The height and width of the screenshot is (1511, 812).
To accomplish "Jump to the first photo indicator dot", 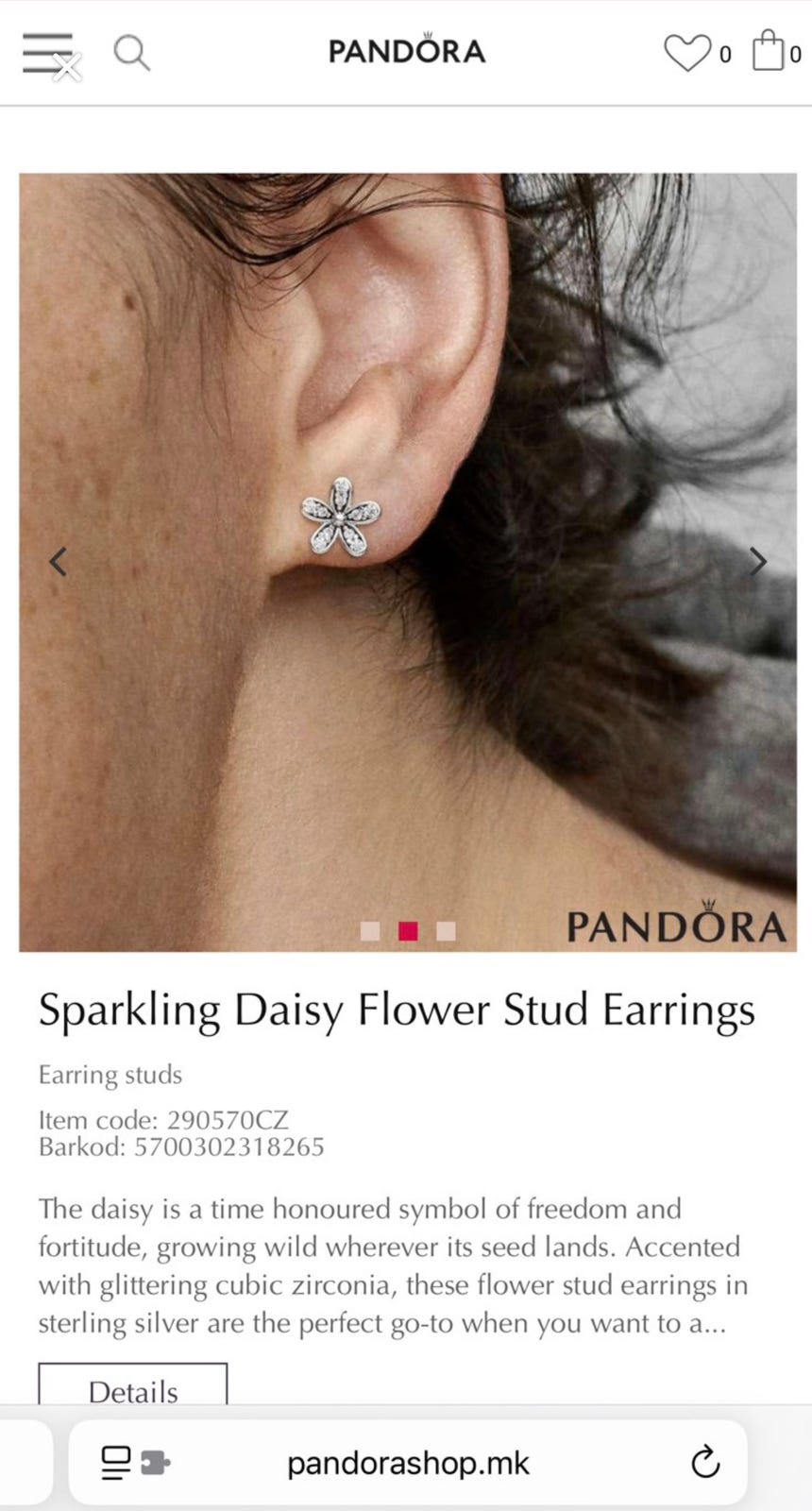I will pyautogui.click(x=370, y=931).
